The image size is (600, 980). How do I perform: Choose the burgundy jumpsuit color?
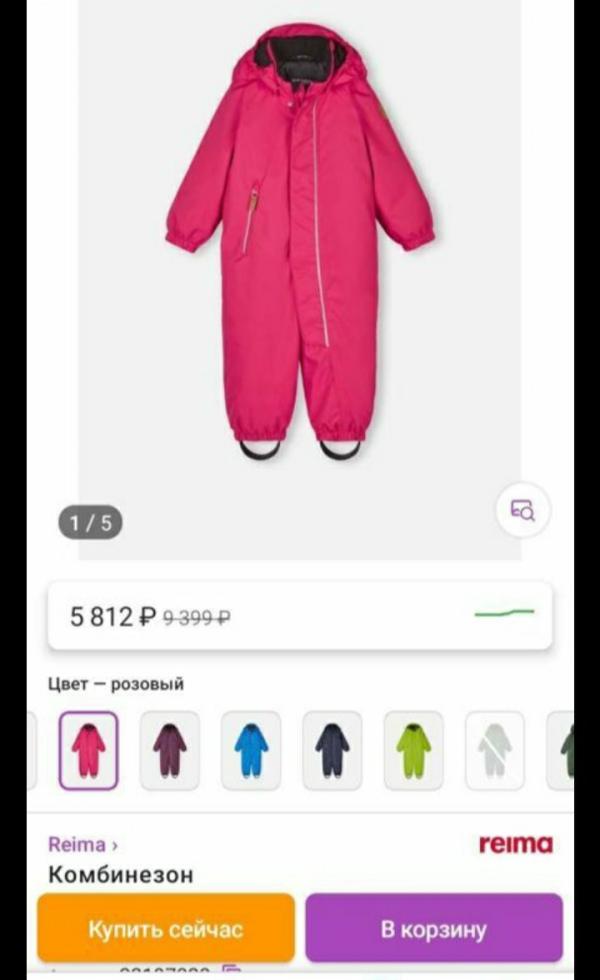169,751
